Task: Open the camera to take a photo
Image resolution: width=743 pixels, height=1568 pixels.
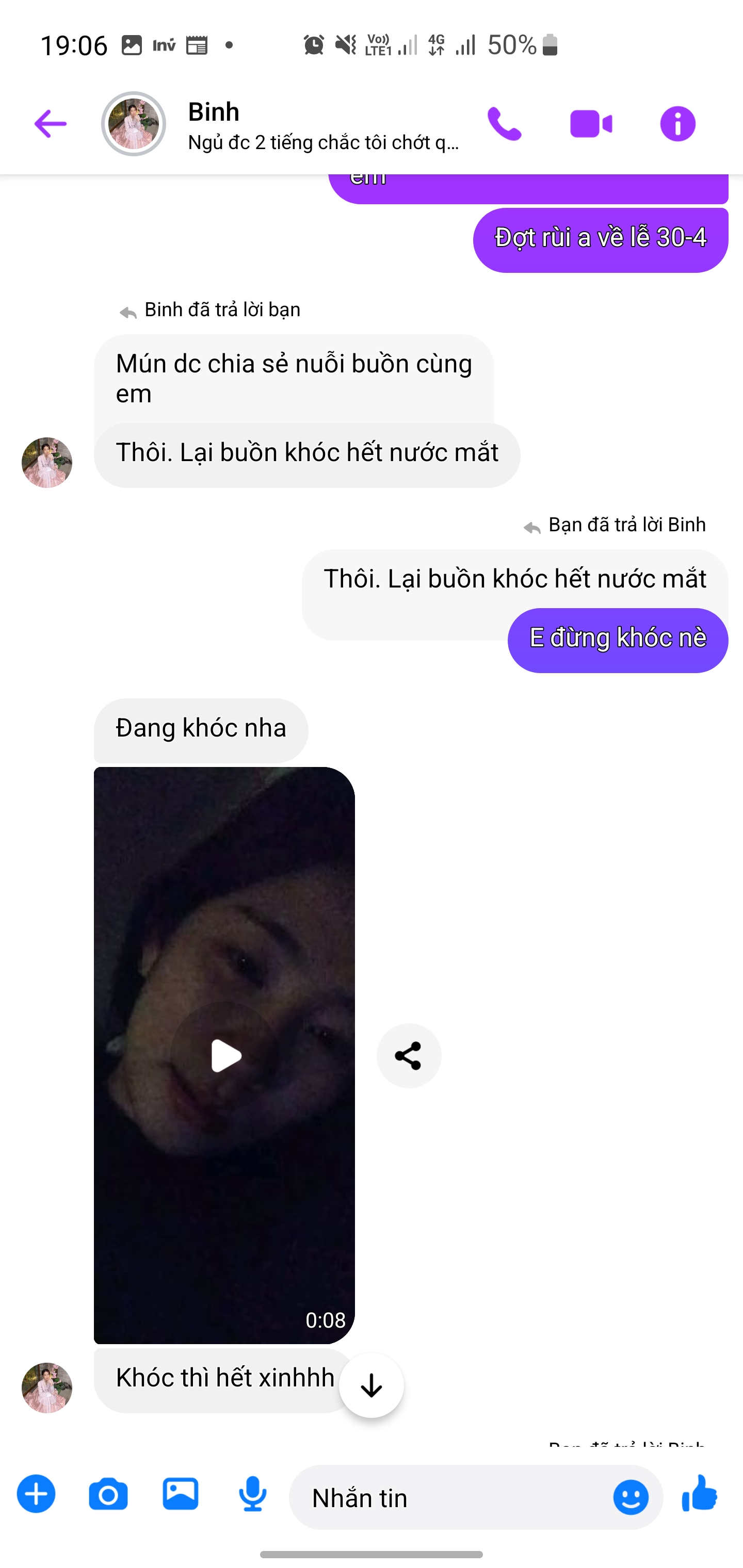Action: [108, 1494]
